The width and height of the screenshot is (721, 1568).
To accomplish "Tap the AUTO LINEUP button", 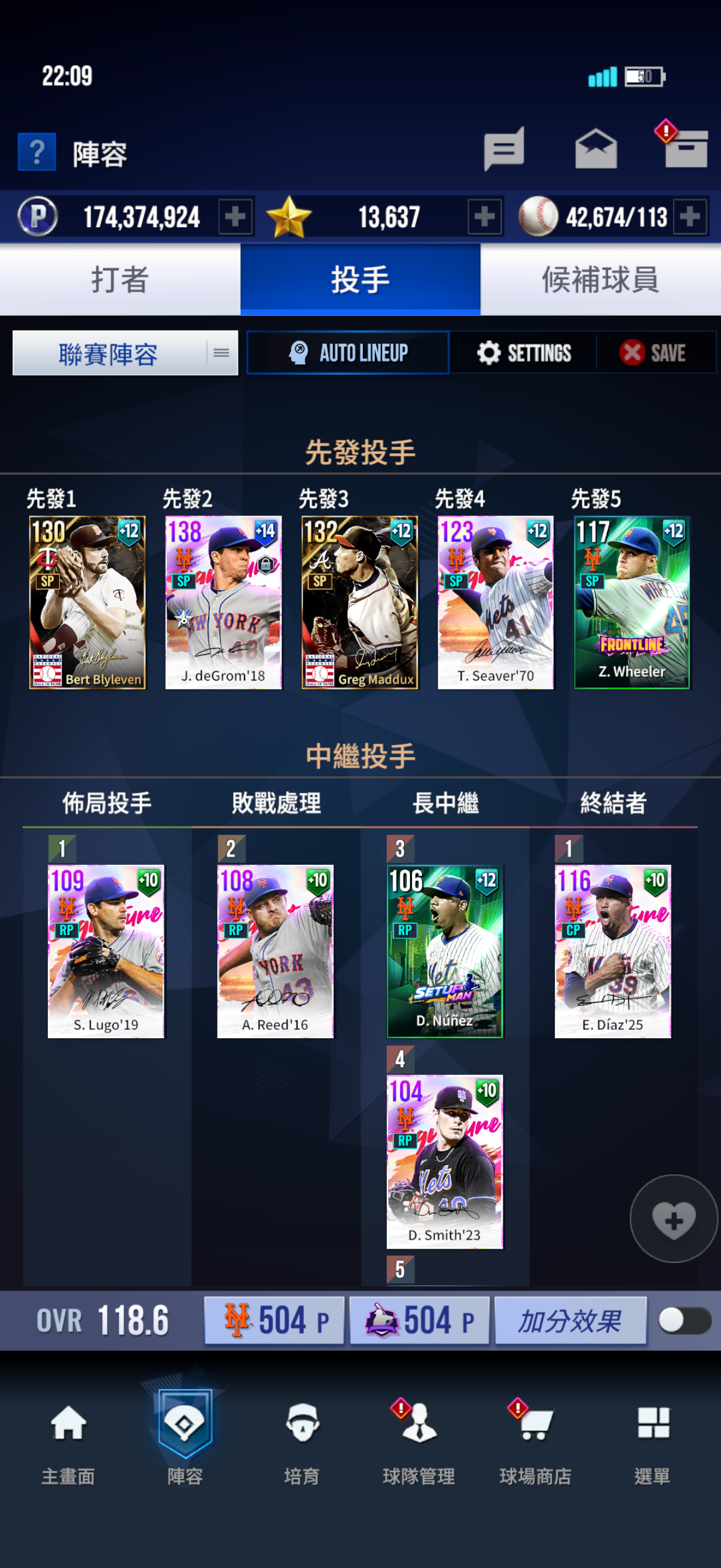I will (x=348, y=353).
